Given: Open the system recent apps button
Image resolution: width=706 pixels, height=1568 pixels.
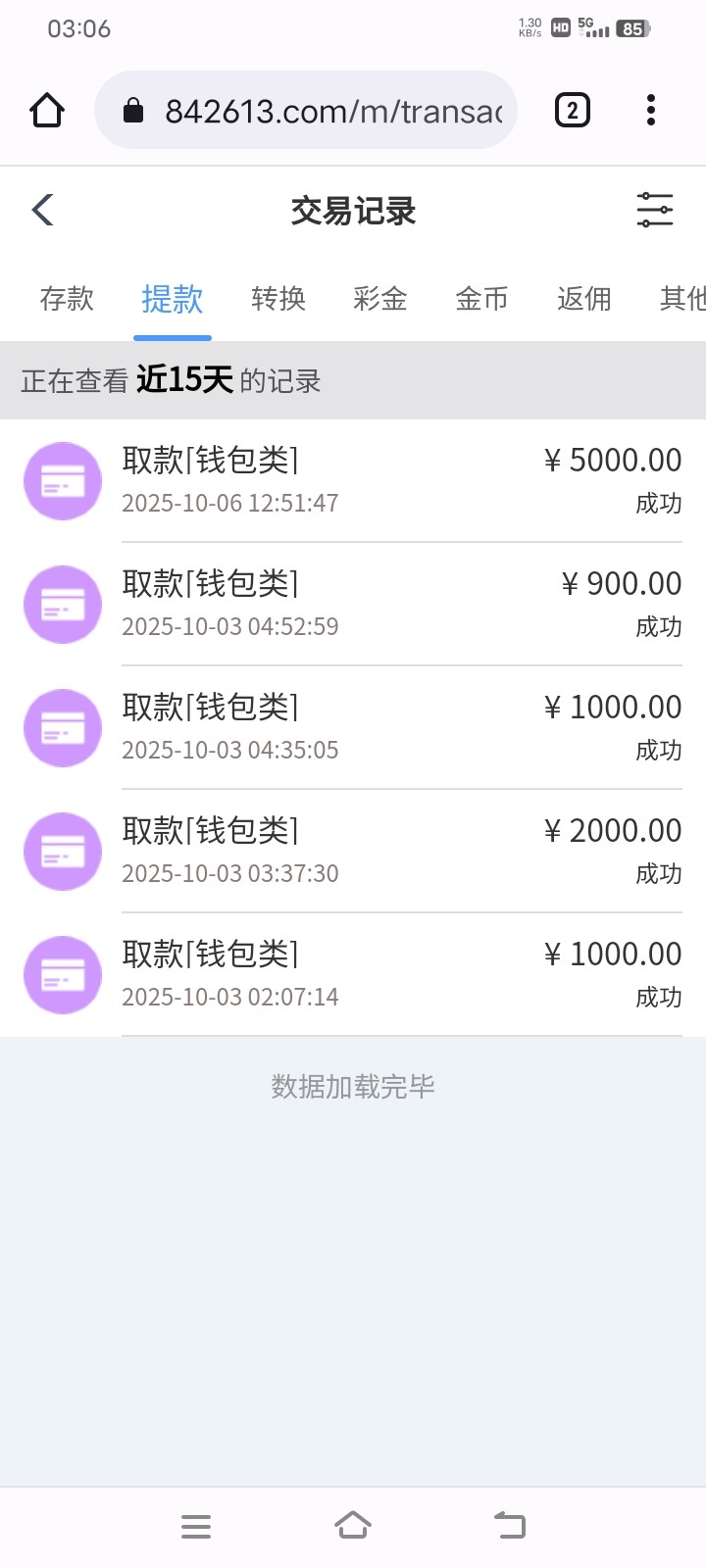Looking at the screenshot, I should coord(196,1526).
